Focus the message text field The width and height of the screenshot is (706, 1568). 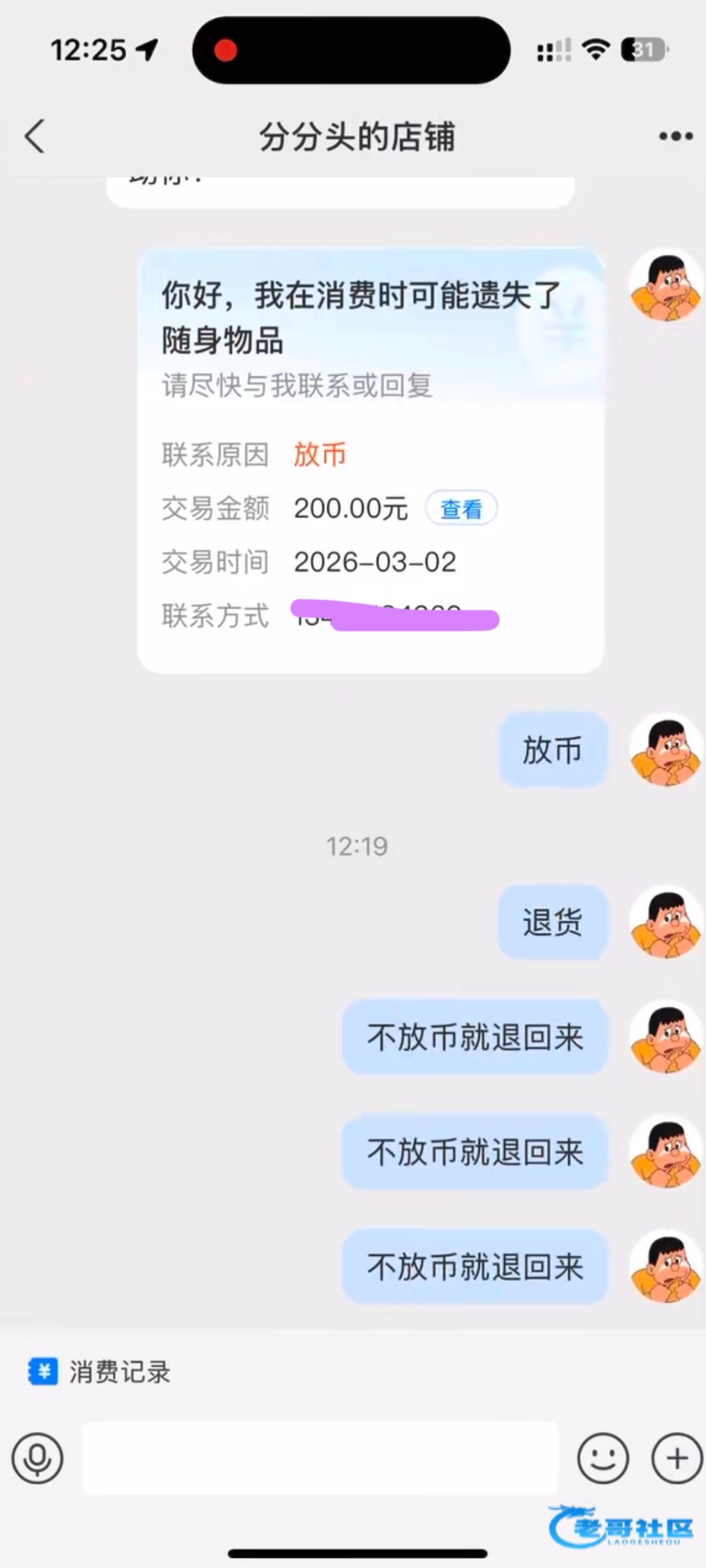pos(320,1458)
